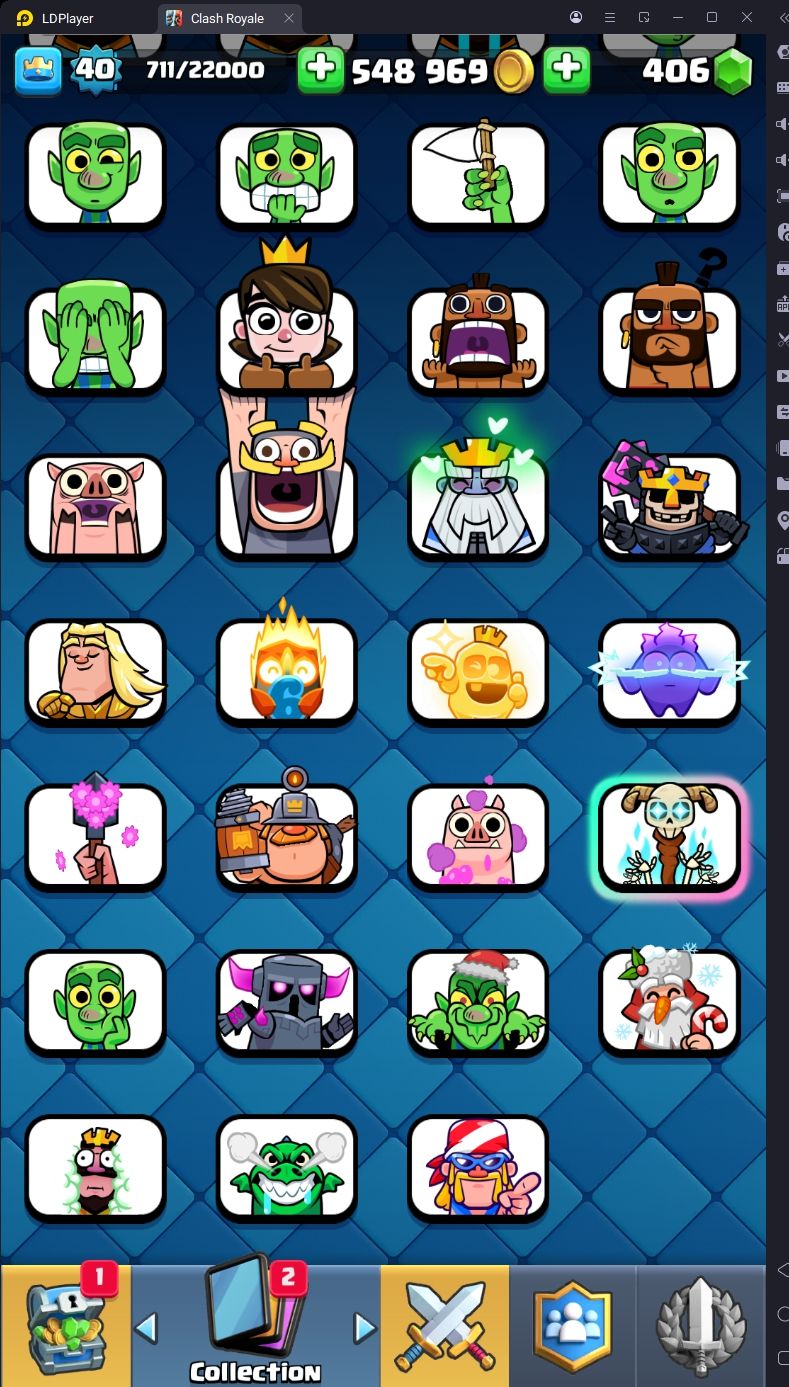This screenshot has height=1387, width=789.
Task: Select the P.E.K.K.A shrugging emote
Action: pyautogui.click(x=286, y=1002)
